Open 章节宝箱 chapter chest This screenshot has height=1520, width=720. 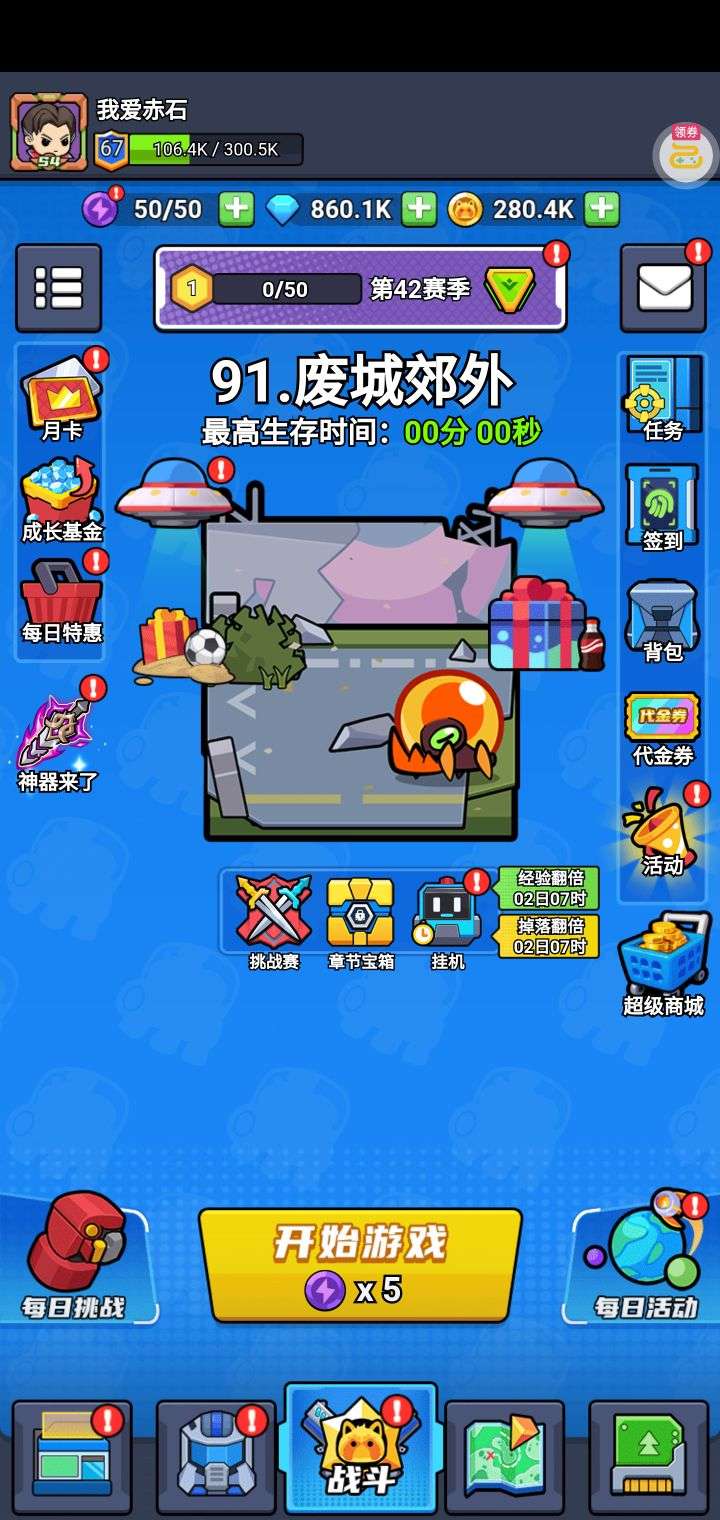(360, 920)
